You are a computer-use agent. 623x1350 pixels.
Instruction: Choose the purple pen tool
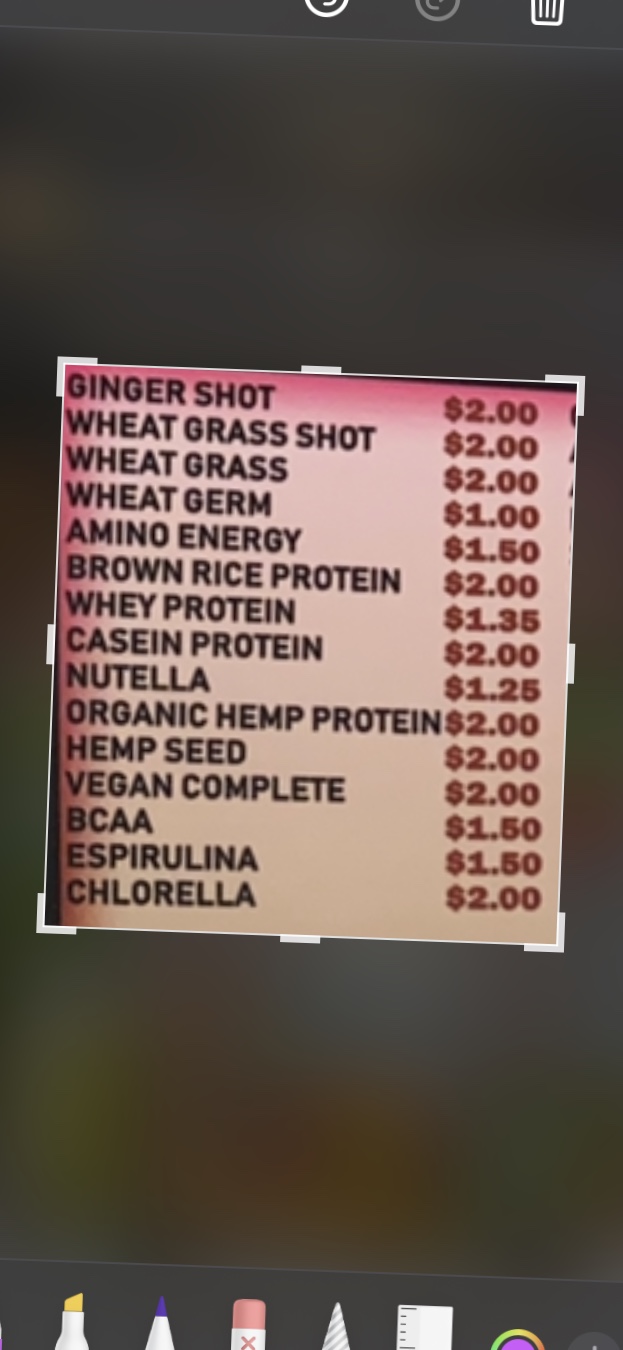click(160, 1324)
